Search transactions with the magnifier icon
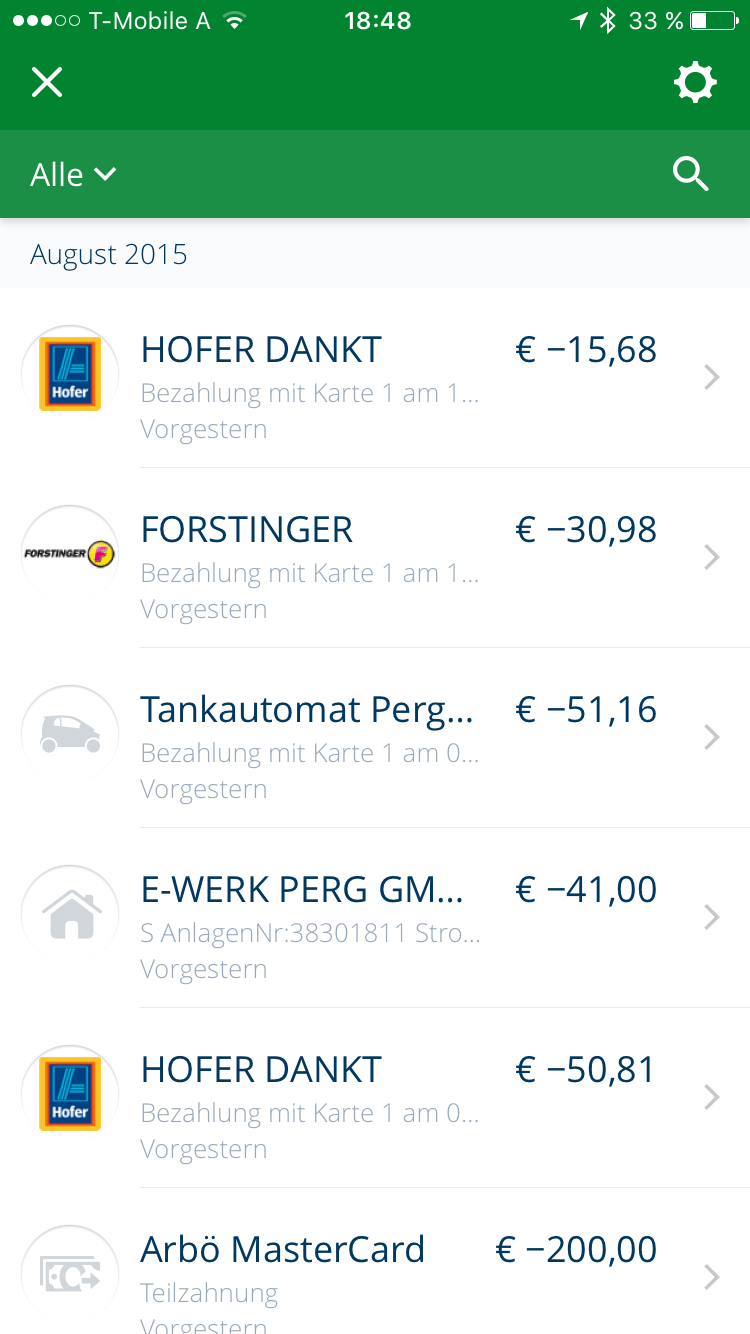Viewport: 750px width, 1334px height. coord(690,175)
